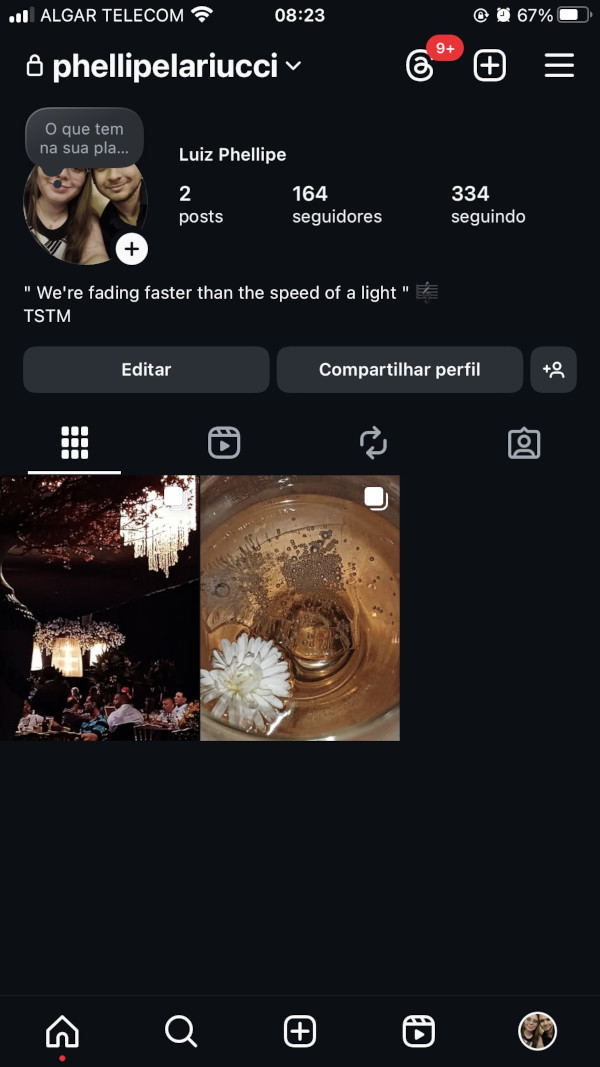Open the white flower in glass post
This screenshot has height=1067, width=600.
pos(300,608)
